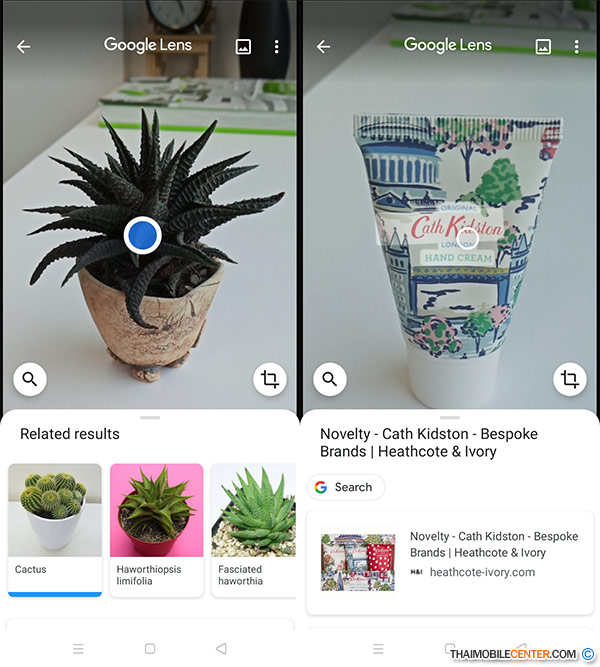600x667 pixels.
Task: Open gallery picker on the hand cream screen
Action: pos(543,47)
